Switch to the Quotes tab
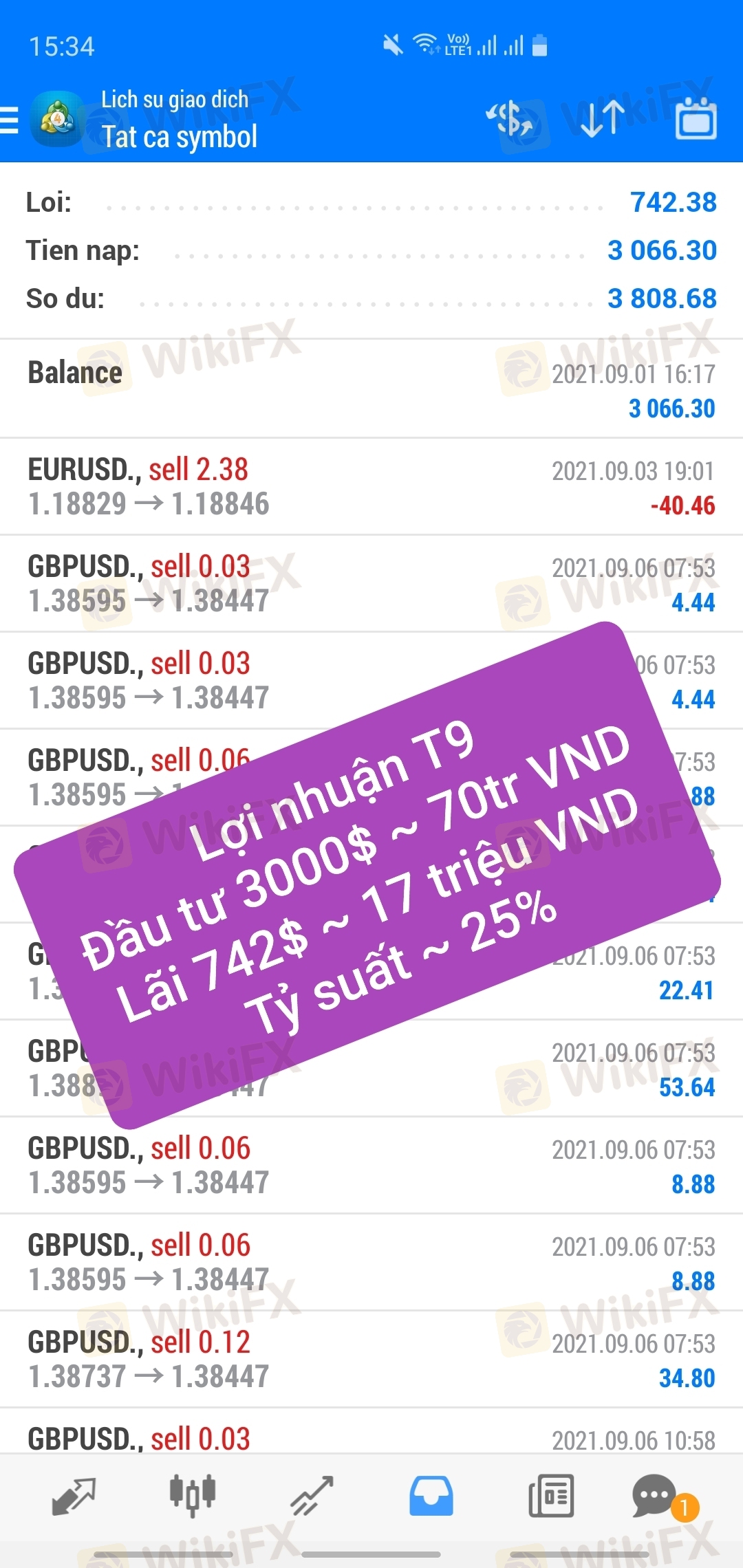Screen dimensions: 743x1568 pyautogui.click(x=74, y=1496)
